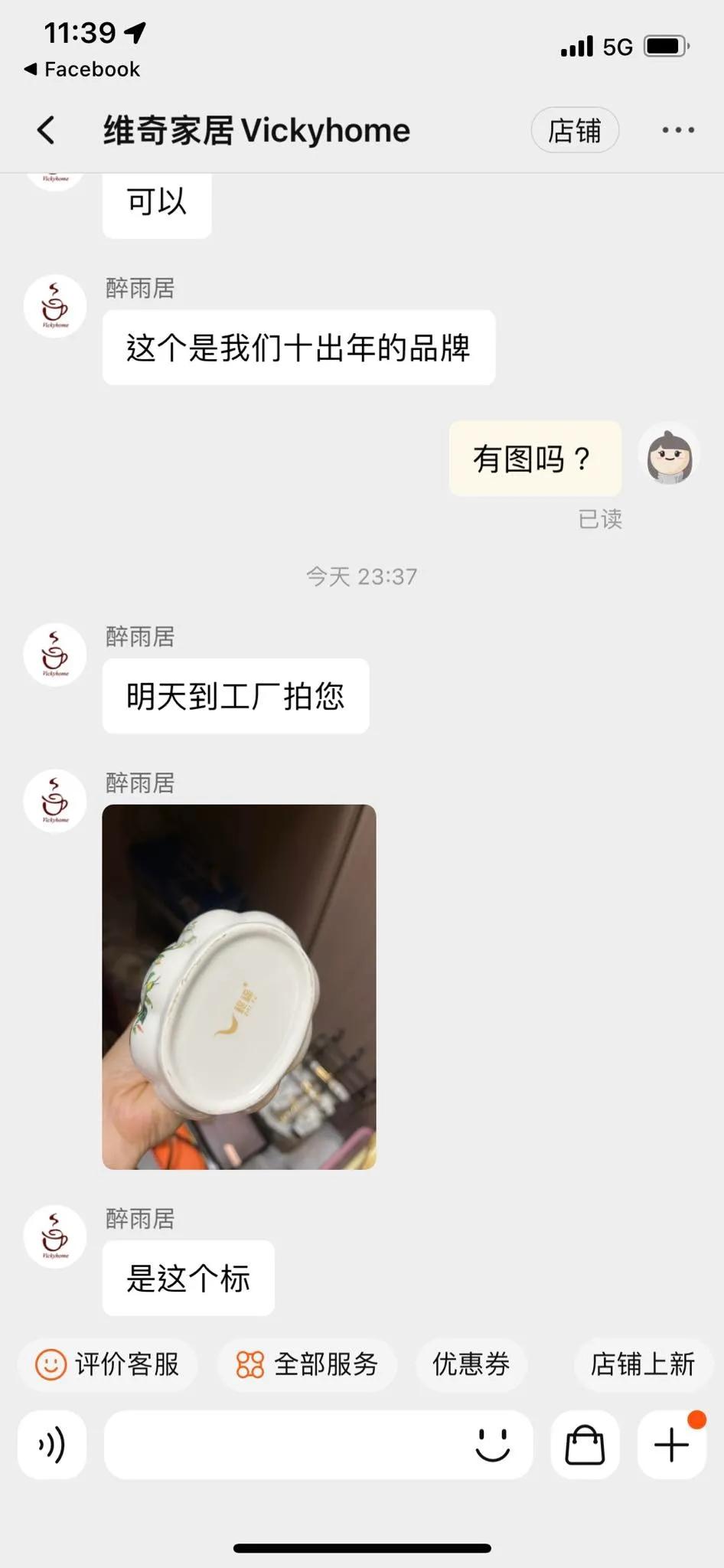The width and height of the screenshot is (724, 1568).
Task: Open the 评价客服 smiley face icon
Action: pyautogui.click(x=51, y=1364)
